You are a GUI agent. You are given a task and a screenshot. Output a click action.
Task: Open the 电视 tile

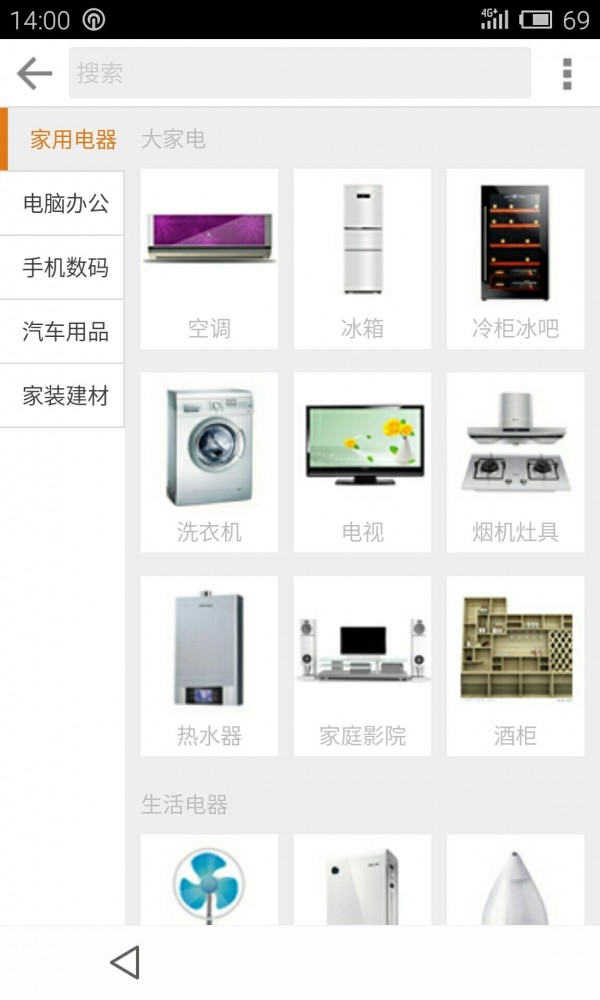click(x=362, y=462)
